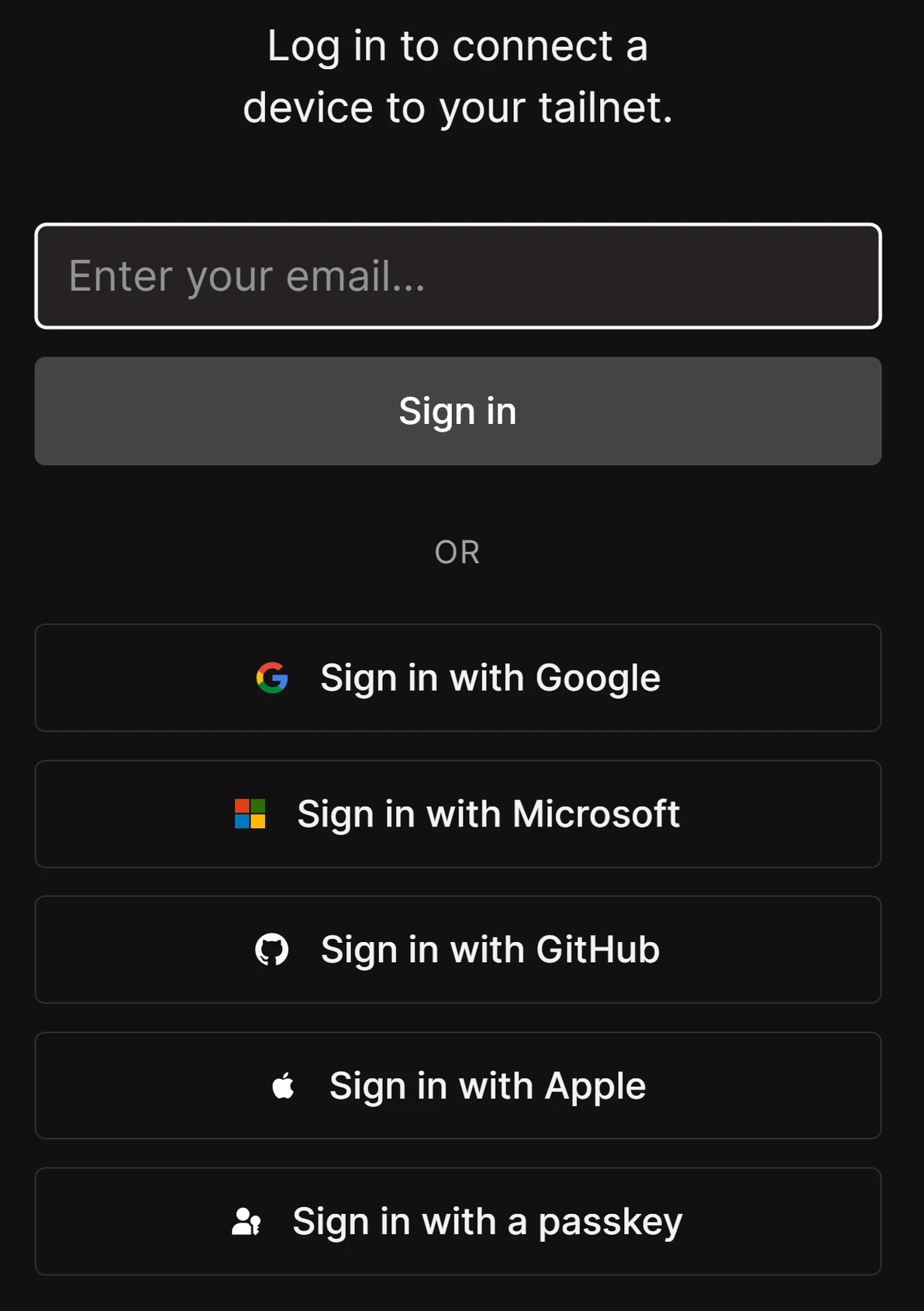Continue with GitHub sign-in
The image size is (924, 1311).
pyautogui.click(x=457, y=950)
